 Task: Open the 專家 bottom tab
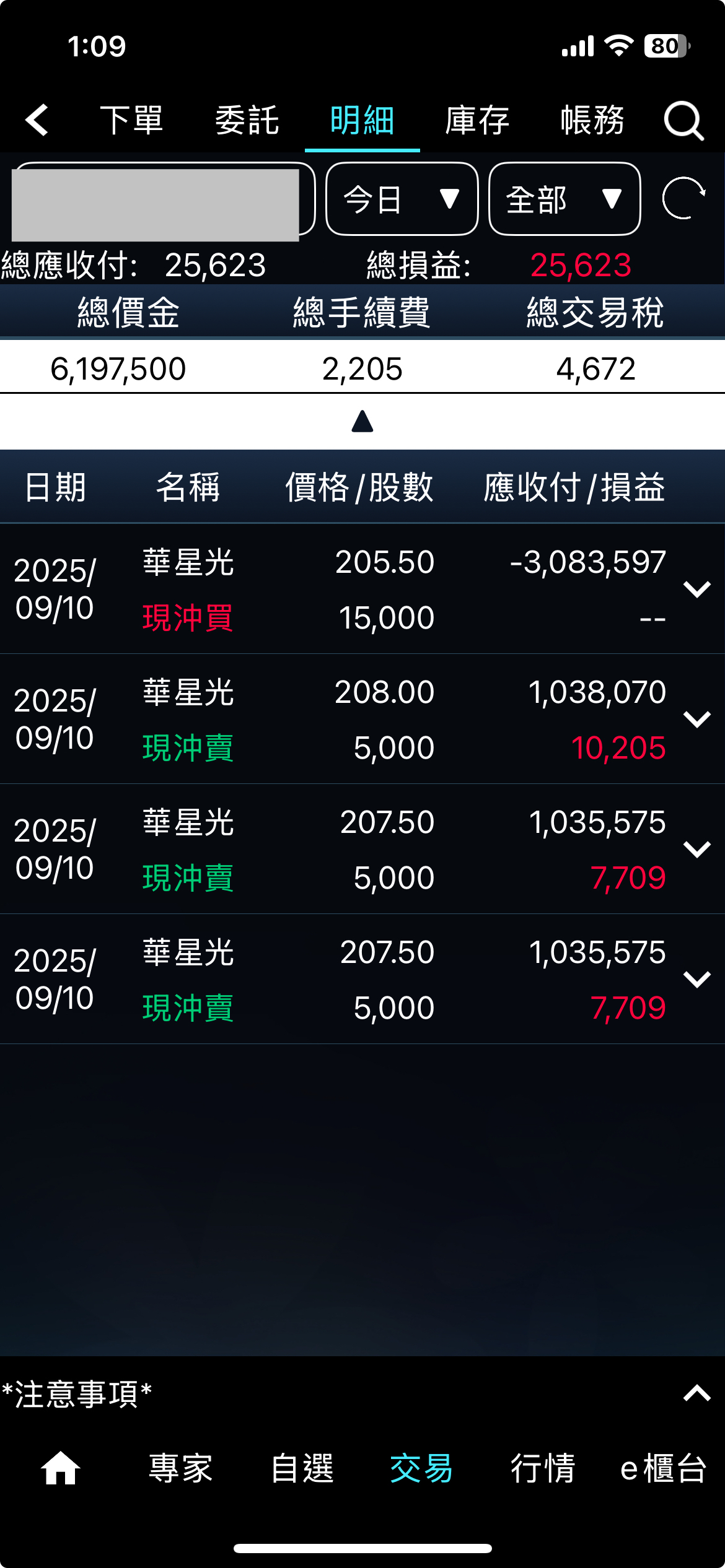click(x=180, y=1468)
